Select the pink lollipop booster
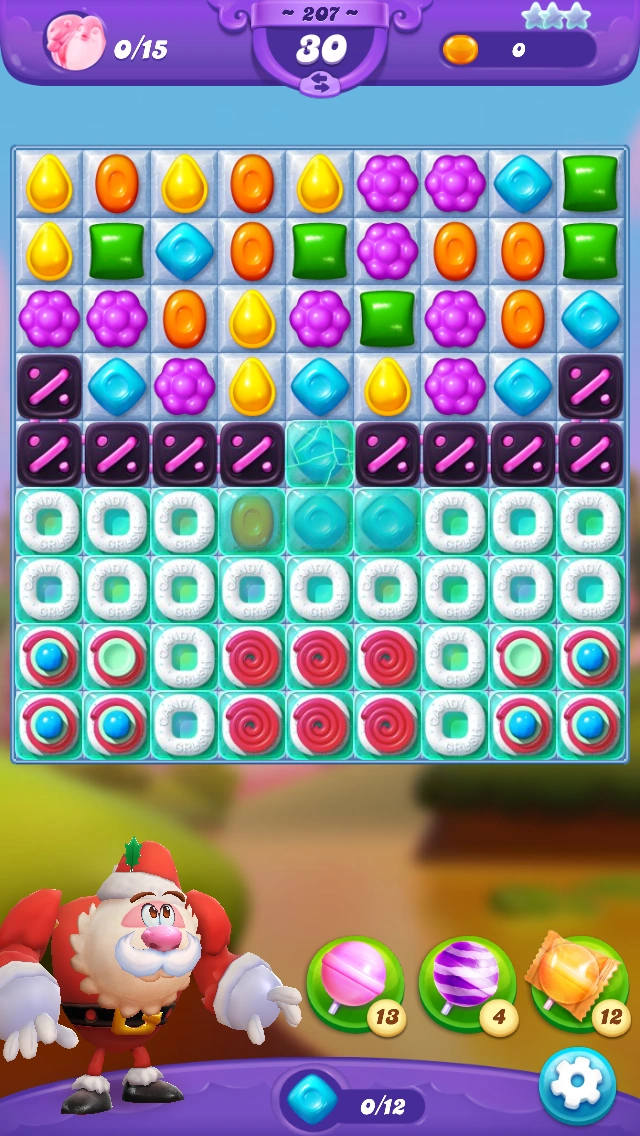The image size is (640, 1136). (353, 984)
